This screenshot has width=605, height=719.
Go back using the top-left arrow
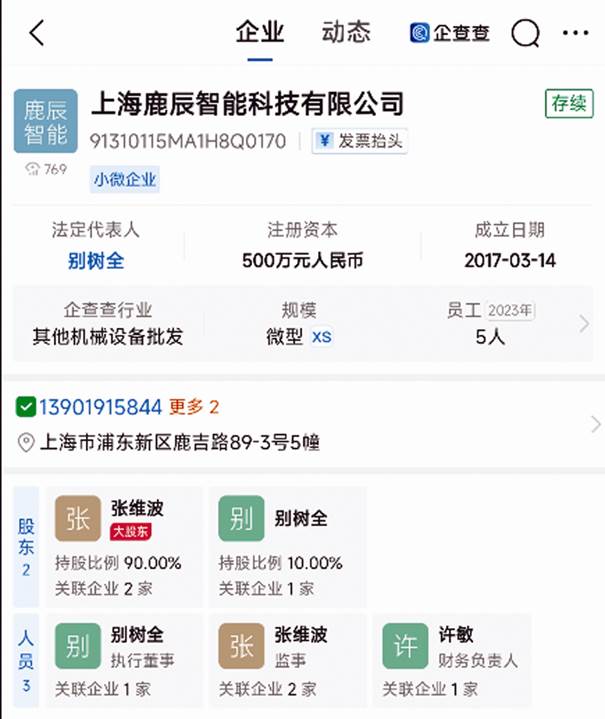[37, 33]
